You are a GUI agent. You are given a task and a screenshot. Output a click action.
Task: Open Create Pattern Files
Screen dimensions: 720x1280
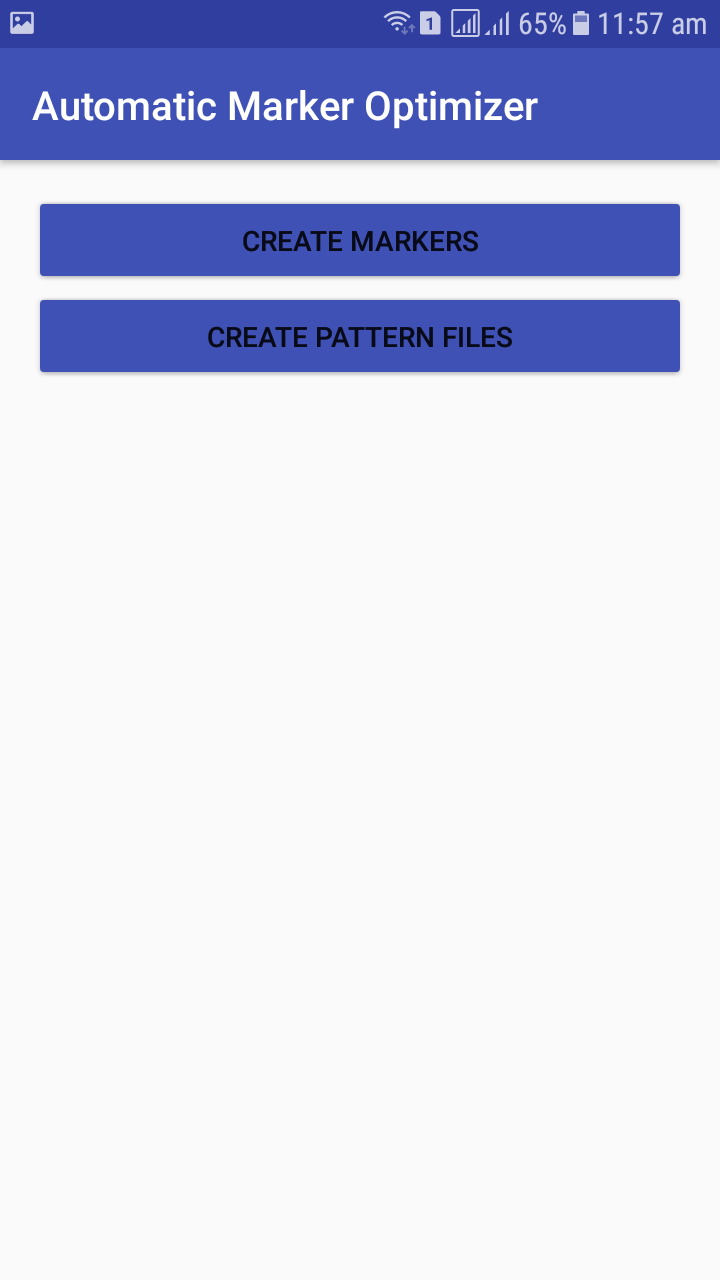click(x=360, y=337)
